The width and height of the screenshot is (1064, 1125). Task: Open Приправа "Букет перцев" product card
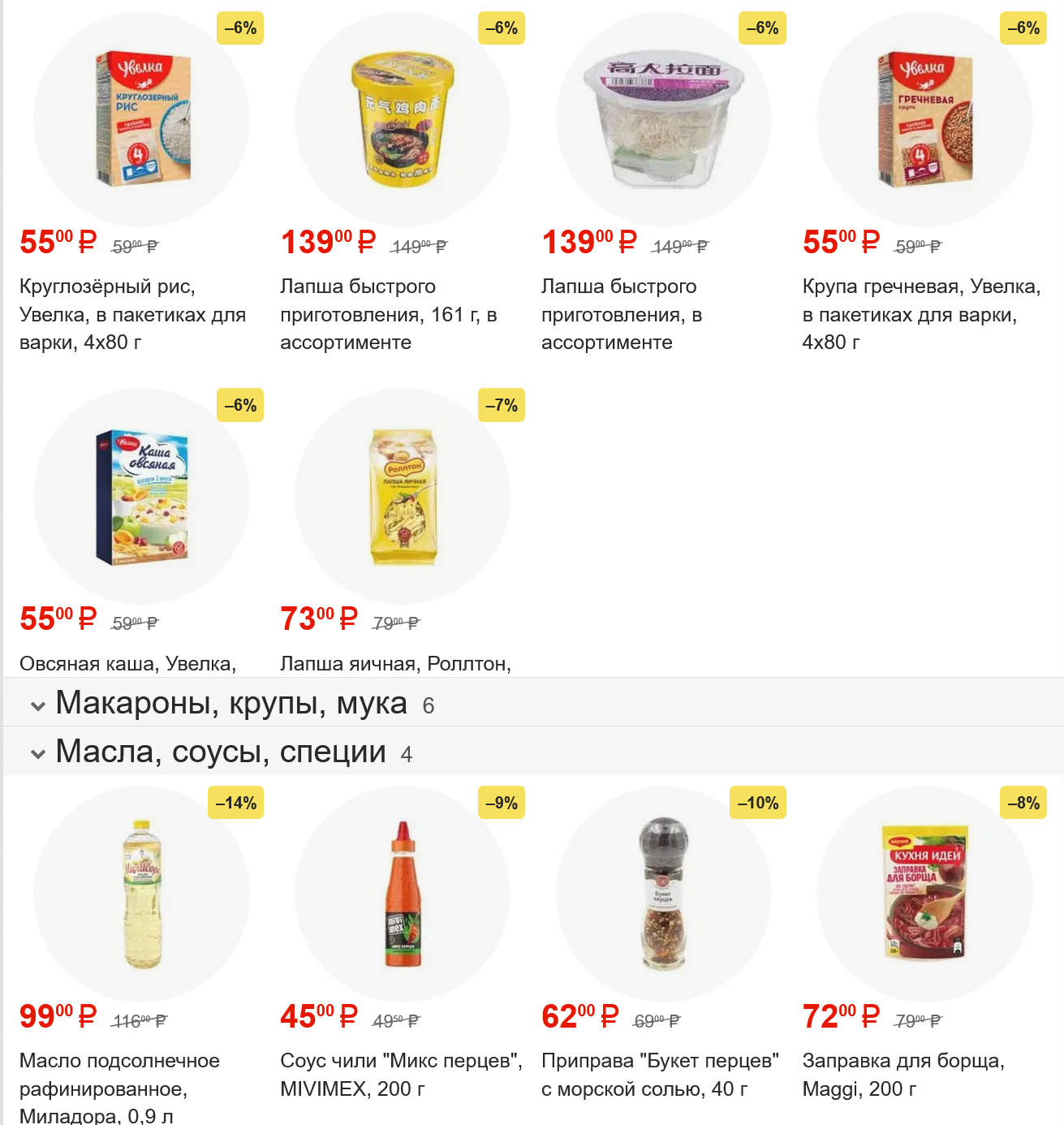(663, 894)
